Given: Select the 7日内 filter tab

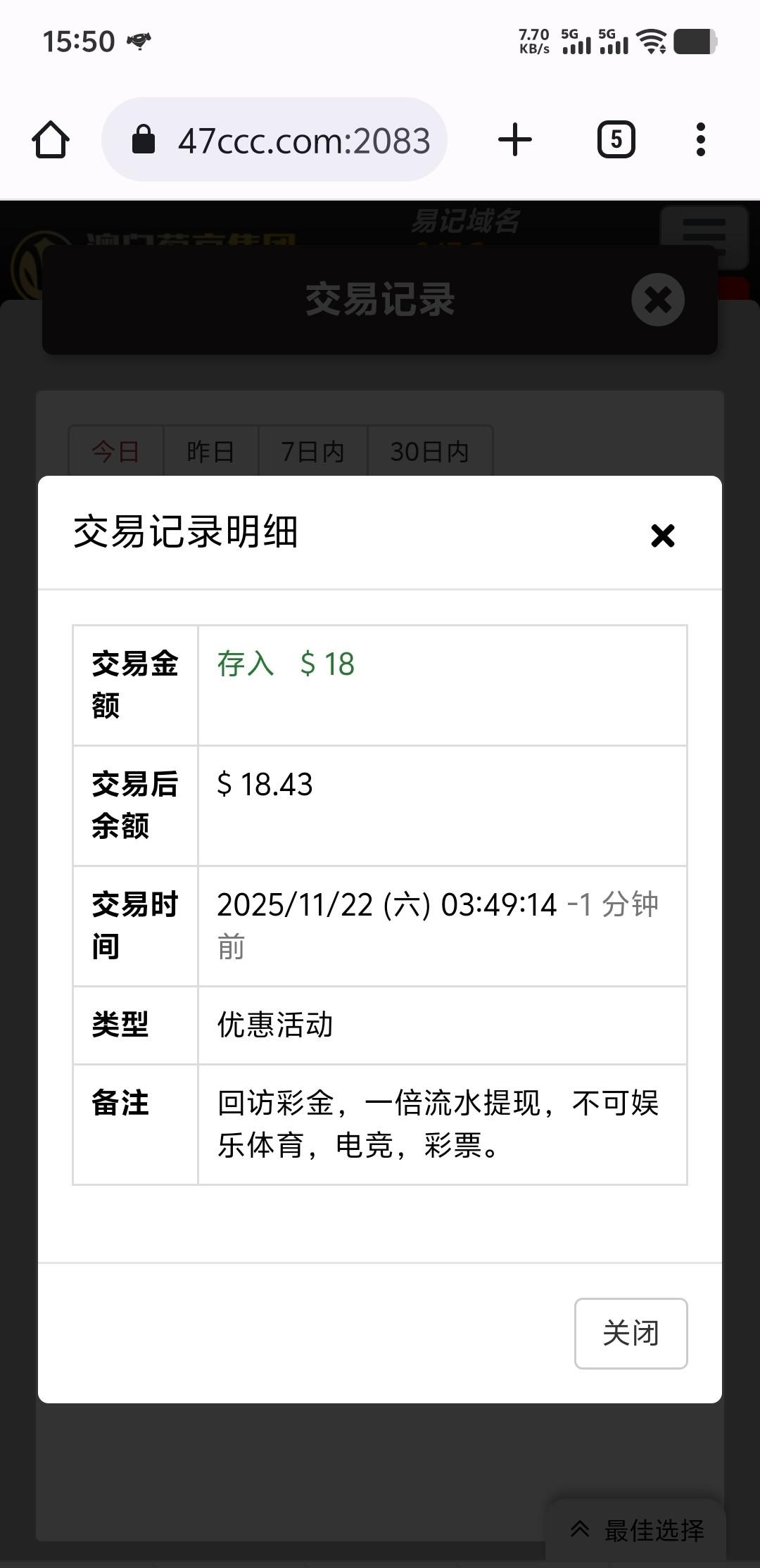Looking at the screenshot, I should [x=312, y=451].
